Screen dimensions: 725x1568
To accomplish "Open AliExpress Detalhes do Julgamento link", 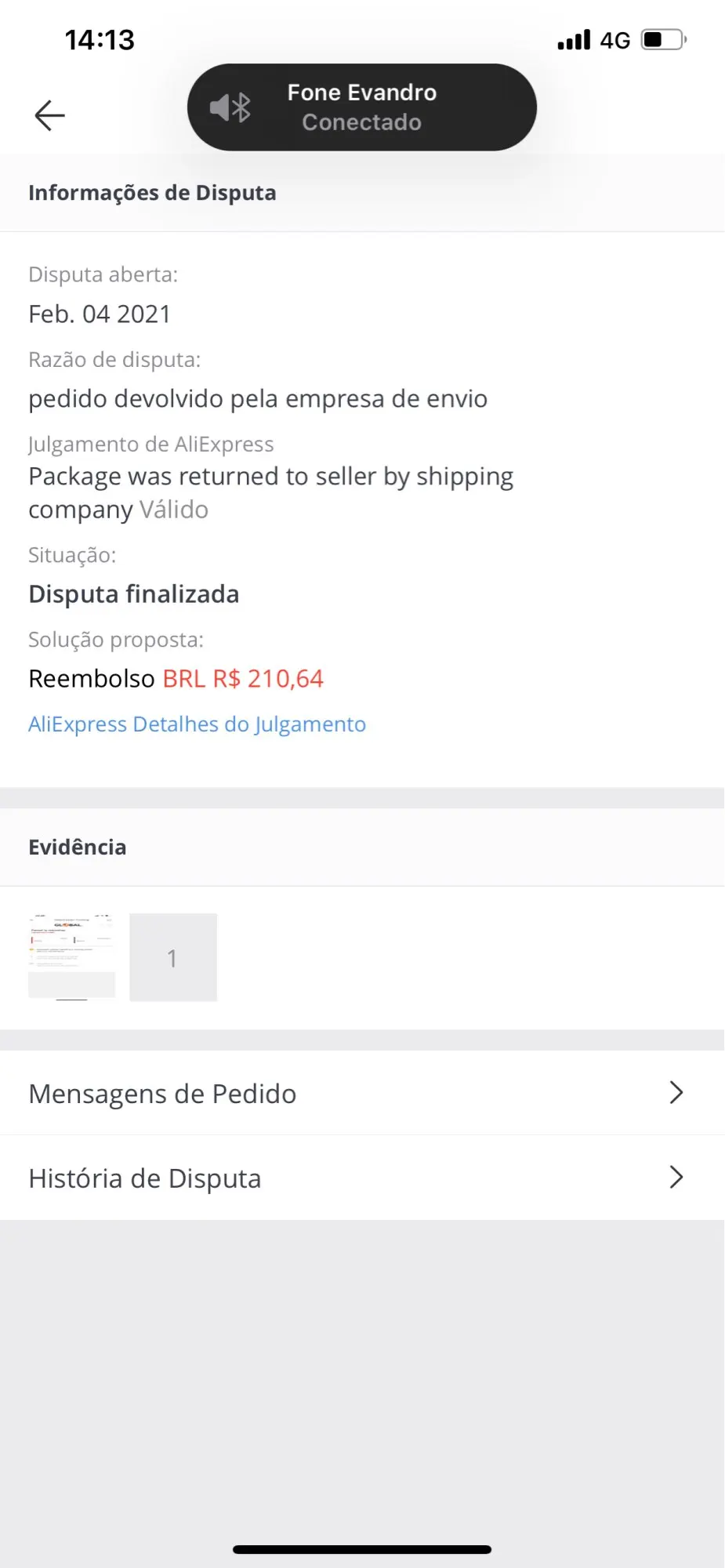I will (197, 724).
